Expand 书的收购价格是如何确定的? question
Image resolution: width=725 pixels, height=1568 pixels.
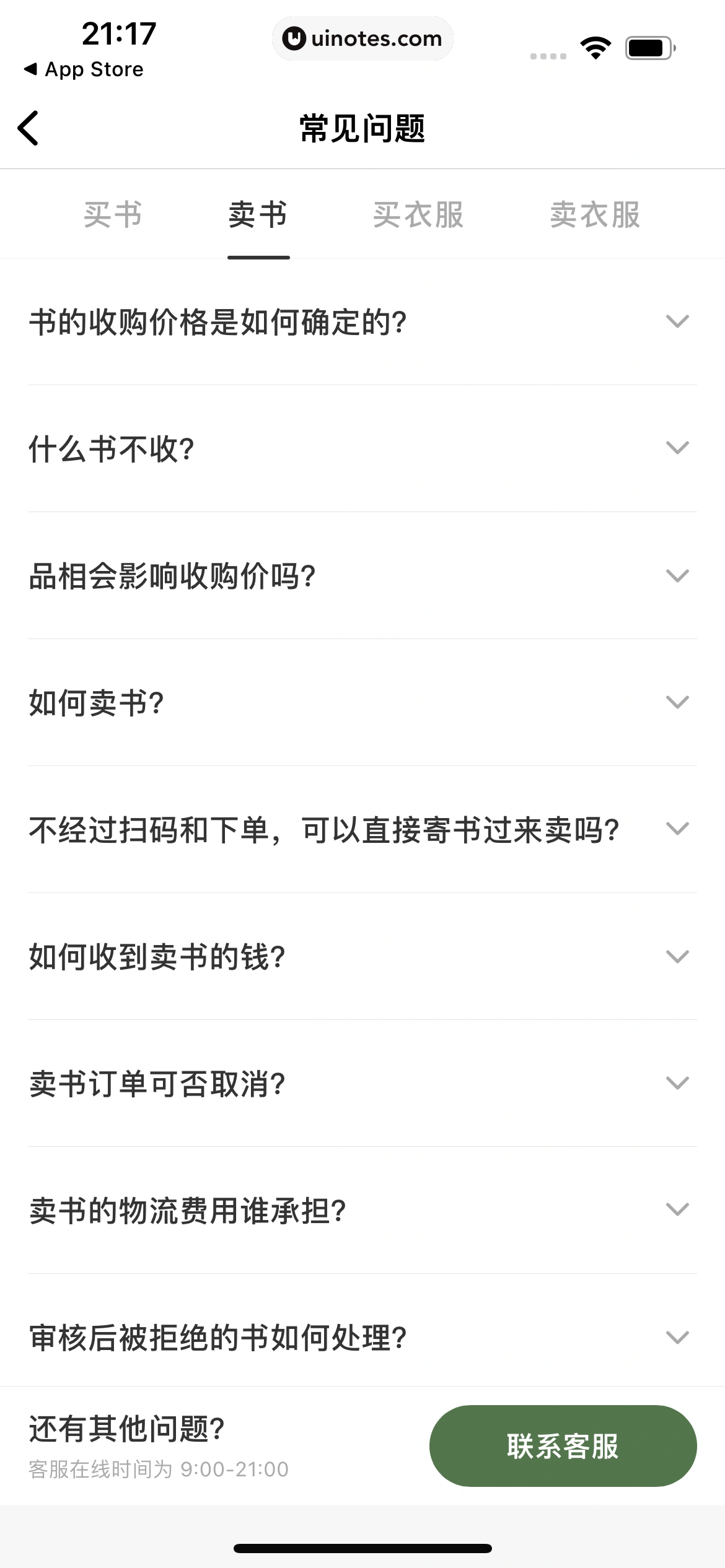pyautogui.click(x=362, y=322)
